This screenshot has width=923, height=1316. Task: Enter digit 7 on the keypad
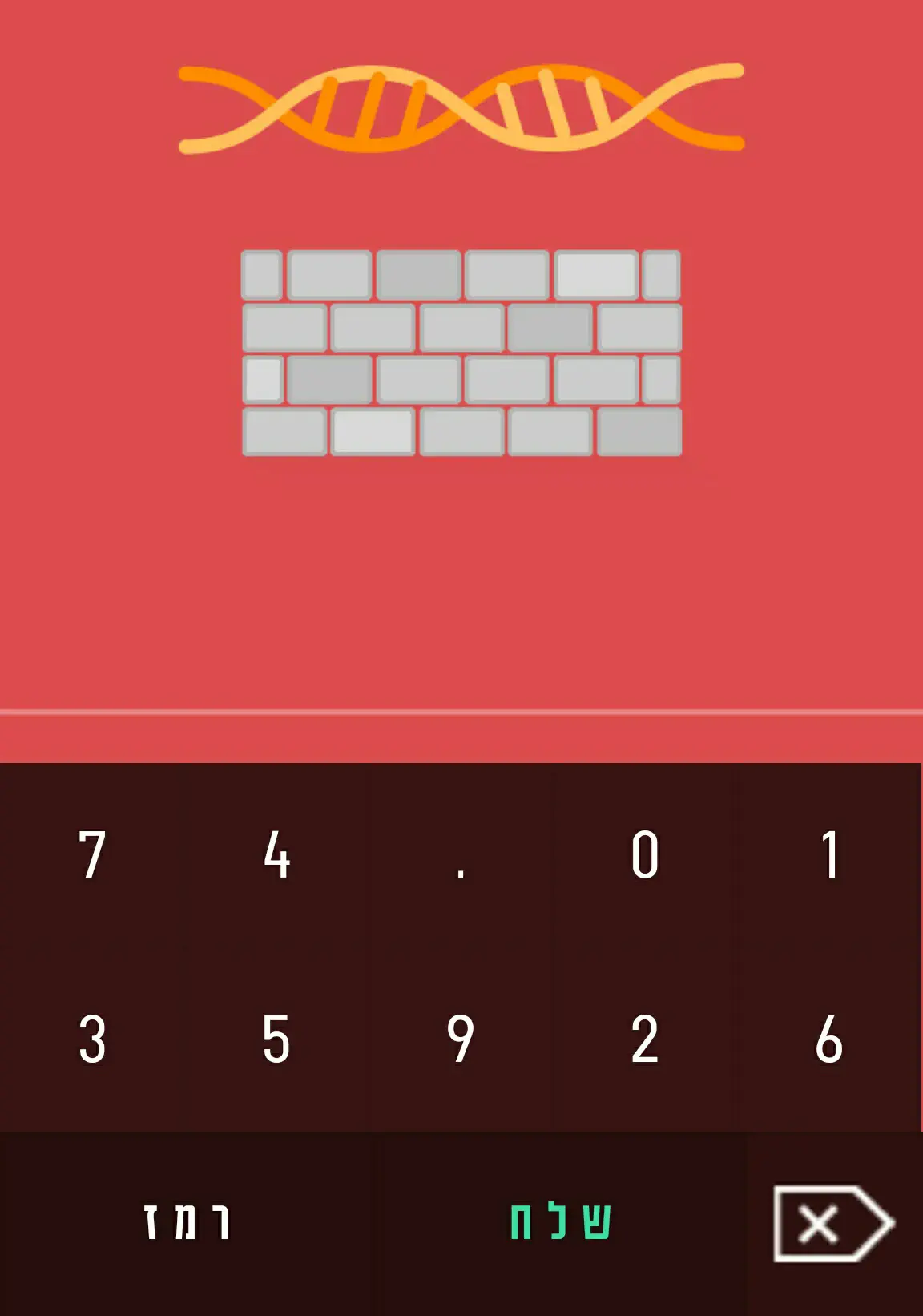[x=92, y=854]
